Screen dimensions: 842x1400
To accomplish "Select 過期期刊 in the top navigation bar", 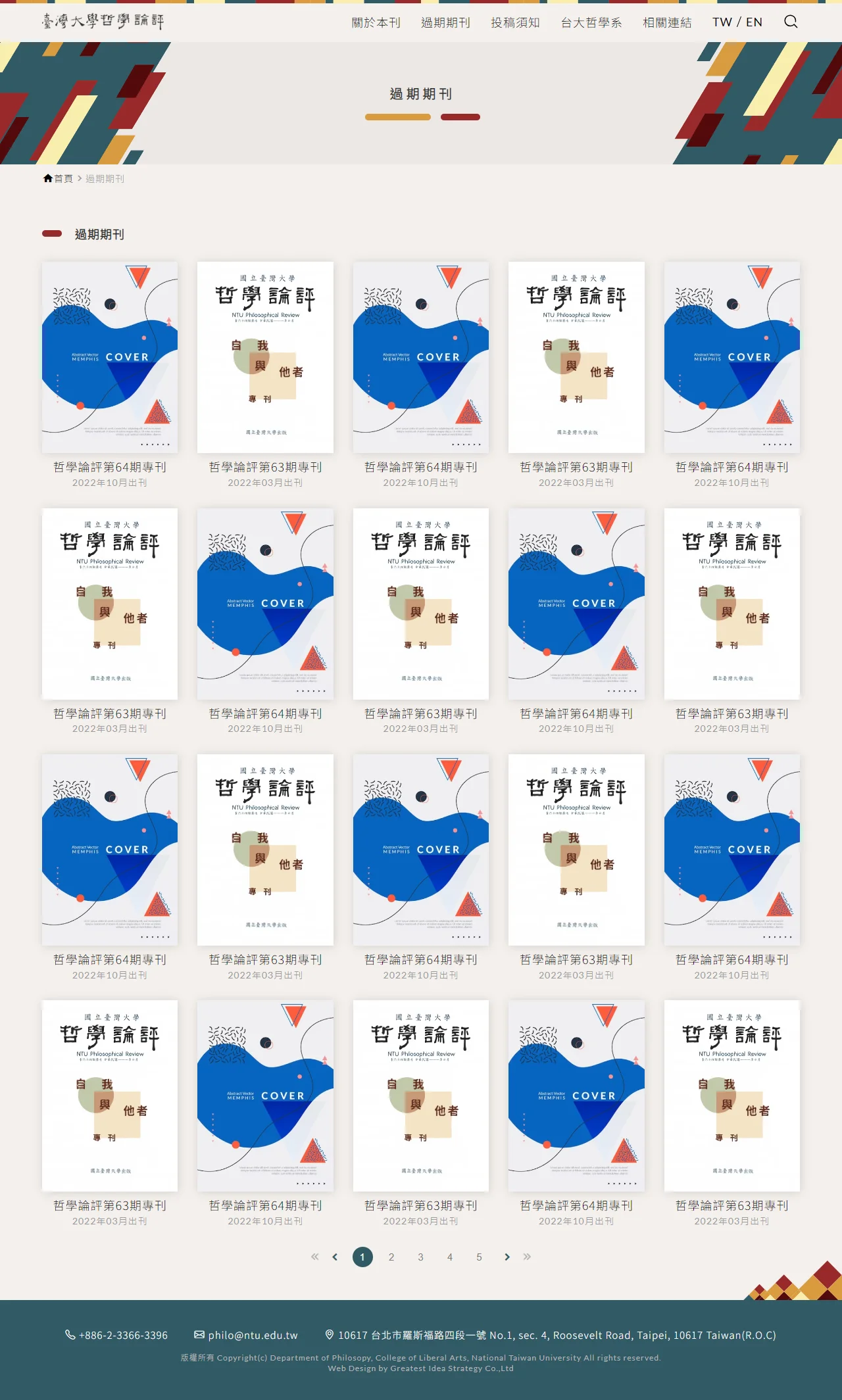I will [x=445, y=22].
